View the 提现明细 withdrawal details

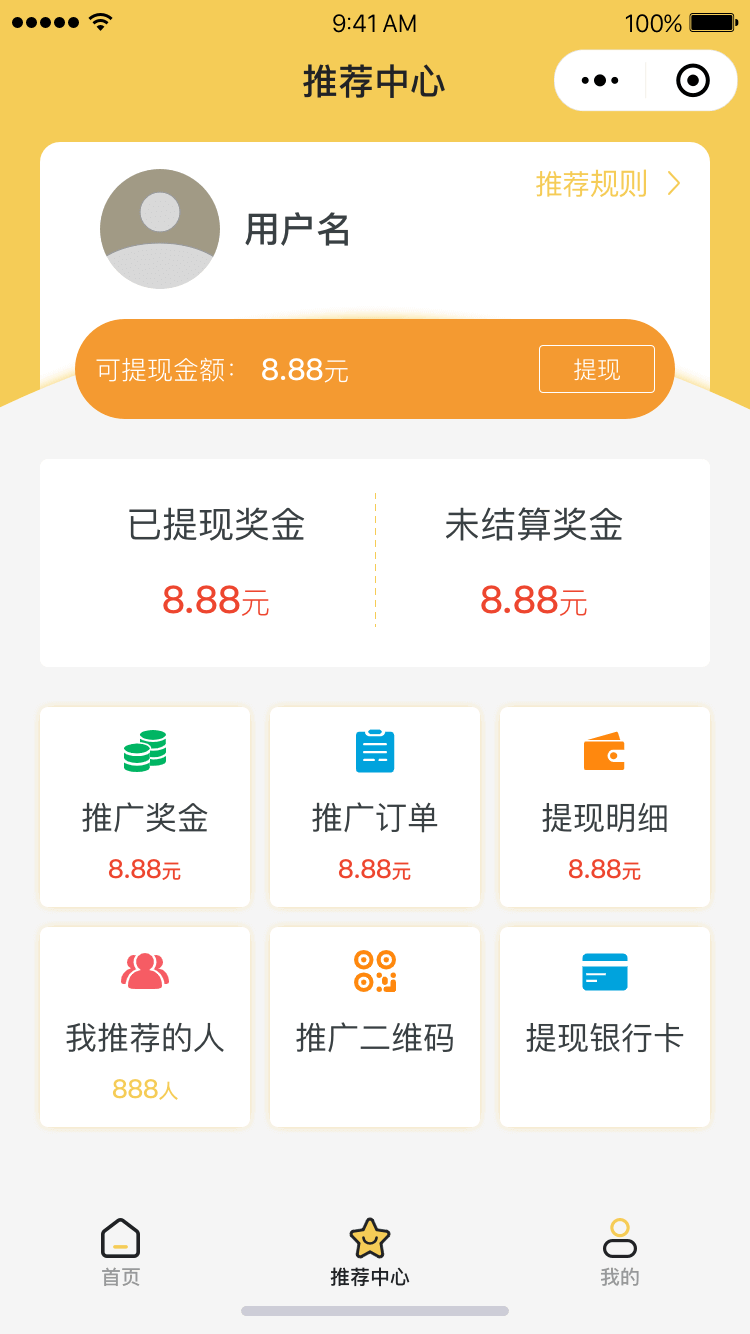(605, 807)
